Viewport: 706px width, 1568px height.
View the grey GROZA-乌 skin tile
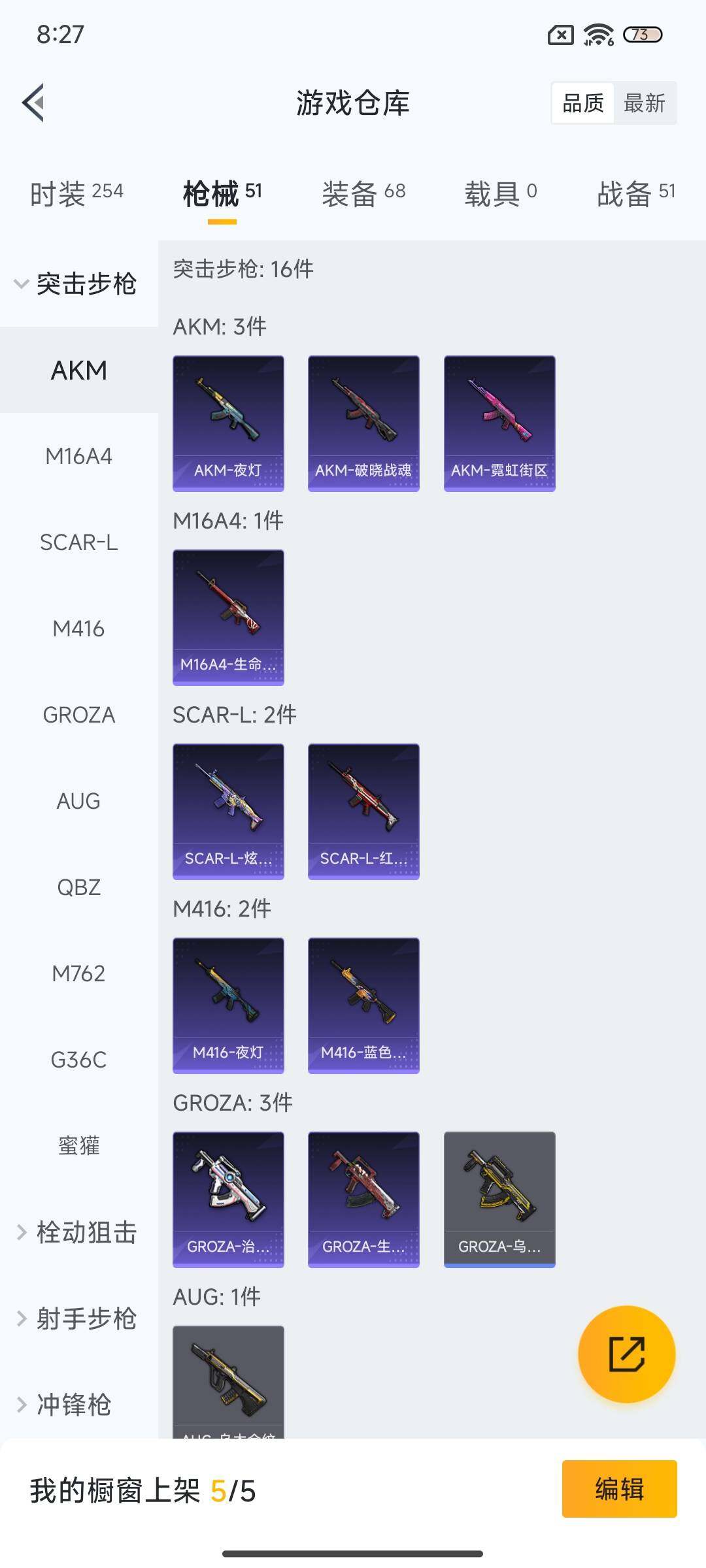(x=499, y=1199)
